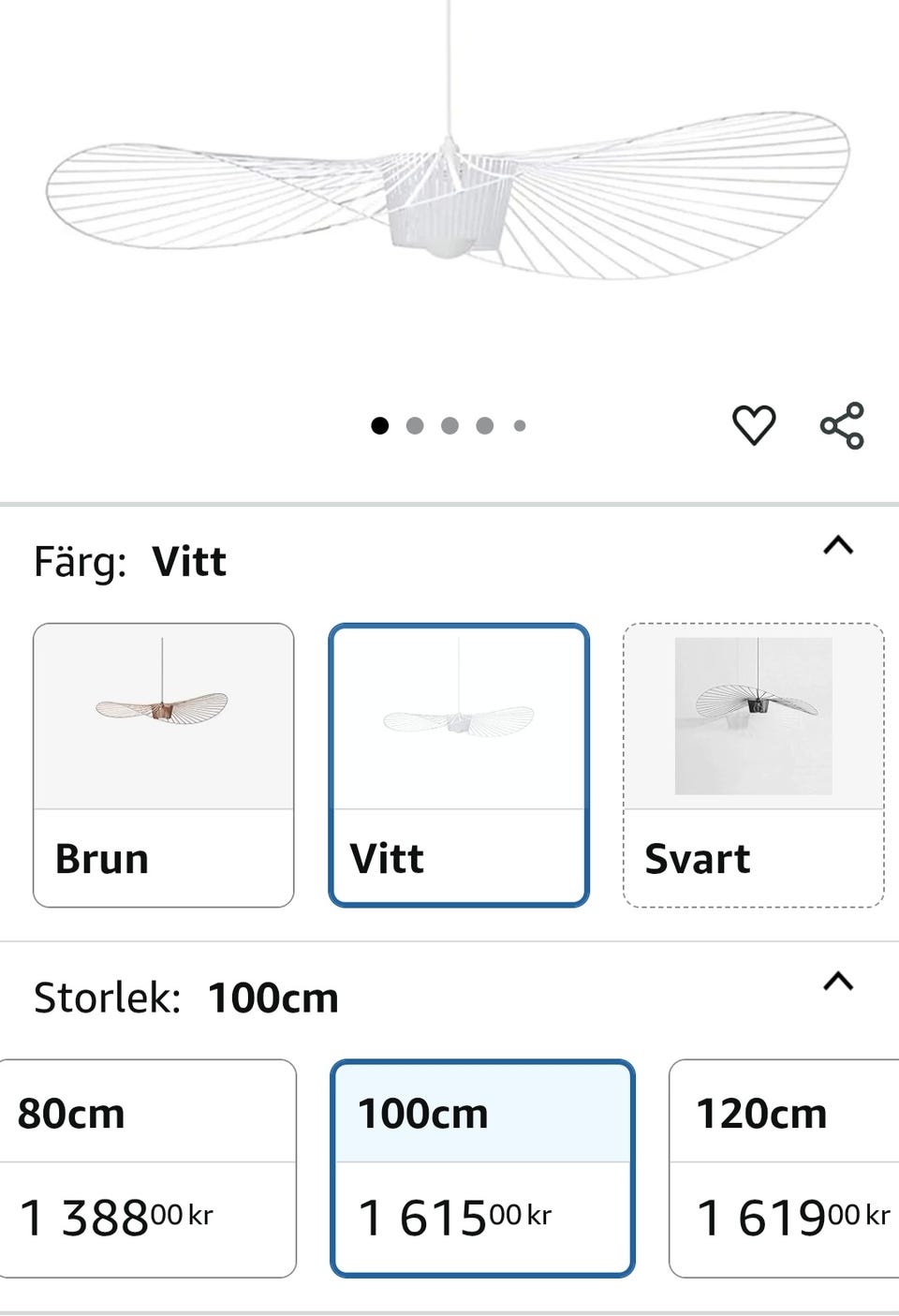Pick the Svart color option
The width and height of the screenshot is (899, 1316).
pyautogui.click(x=753, y=764)
